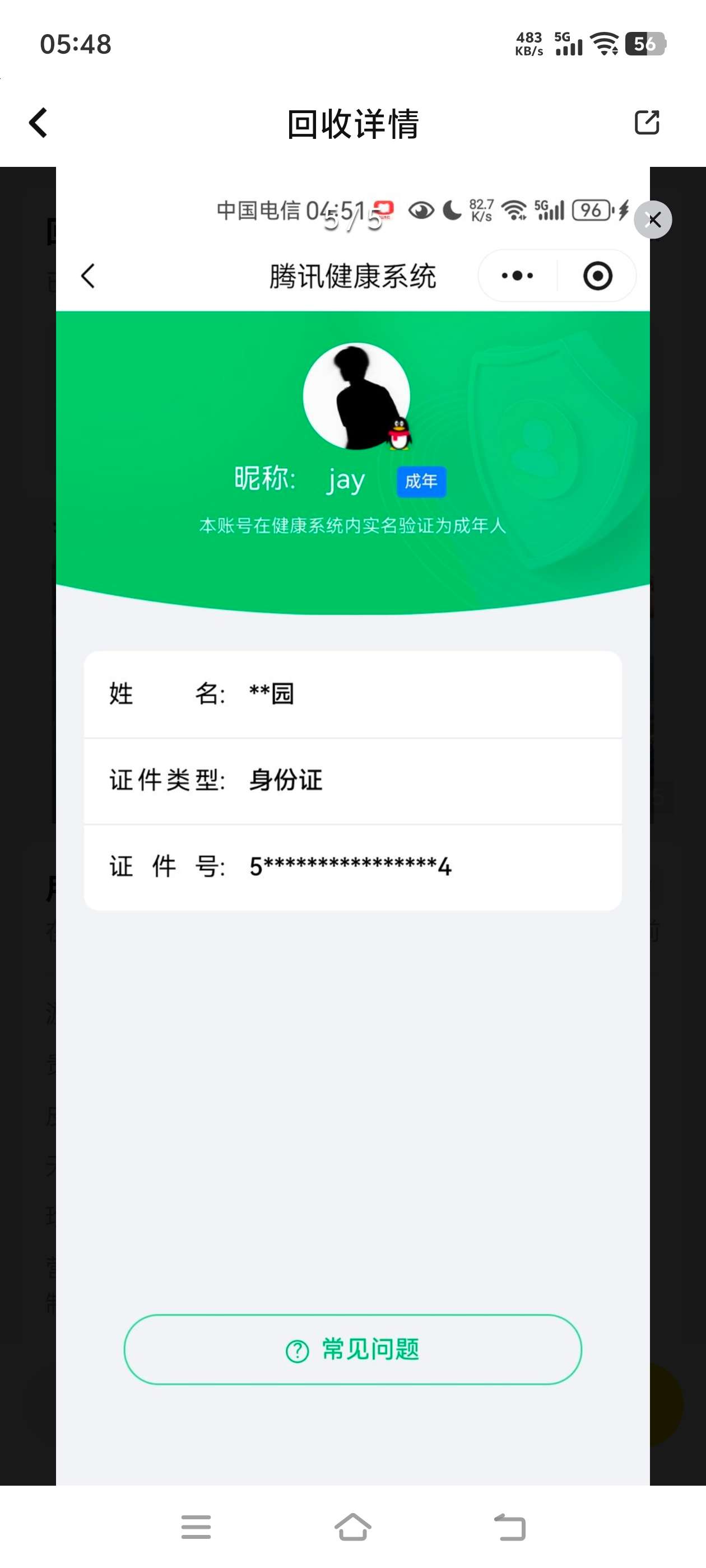This screenshot has width=706, height=1568.
Task: Tap the home button in the navigation bar
Action: click(x=354, y=1527)
